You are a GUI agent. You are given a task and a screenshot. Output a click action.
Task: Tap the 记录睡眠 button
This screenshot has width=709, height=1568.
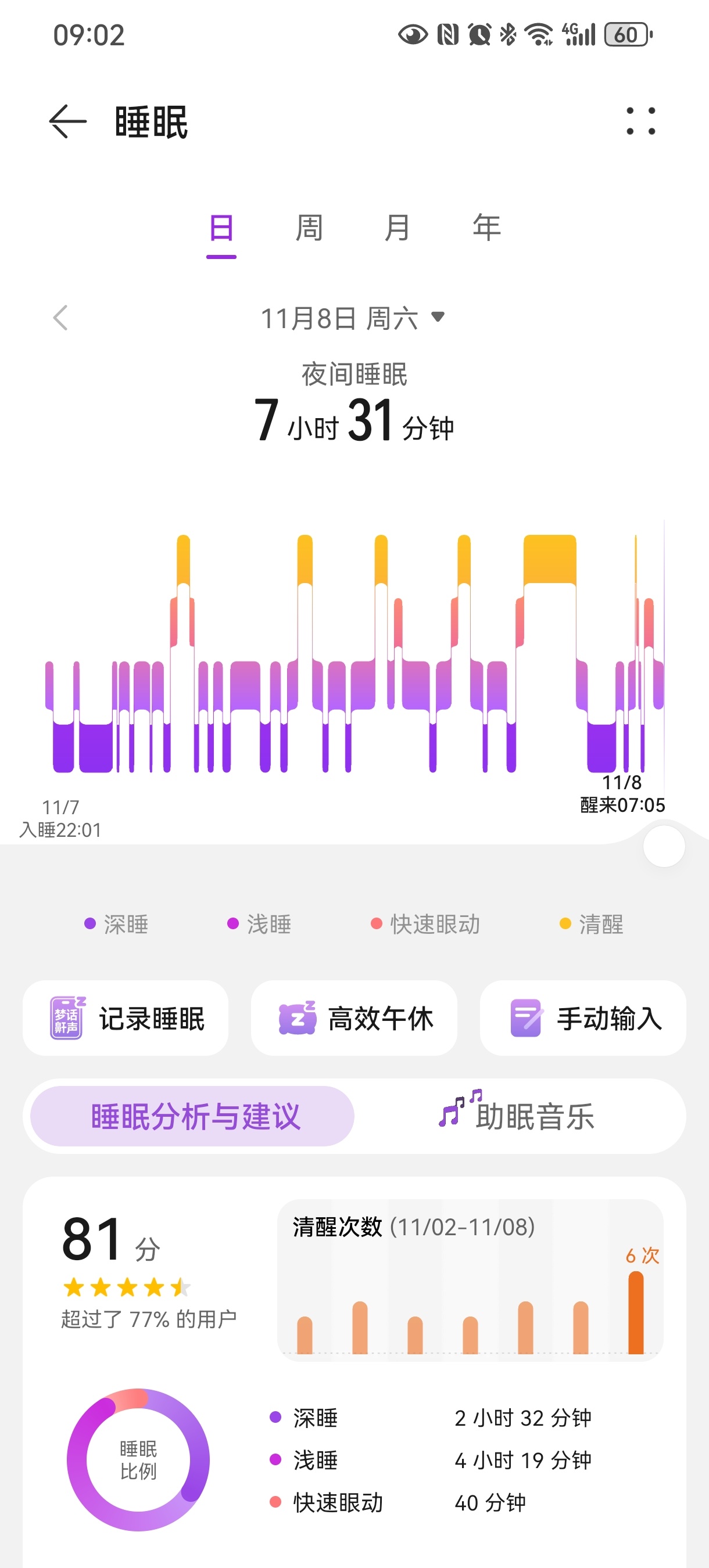(x=126, y=1017)
